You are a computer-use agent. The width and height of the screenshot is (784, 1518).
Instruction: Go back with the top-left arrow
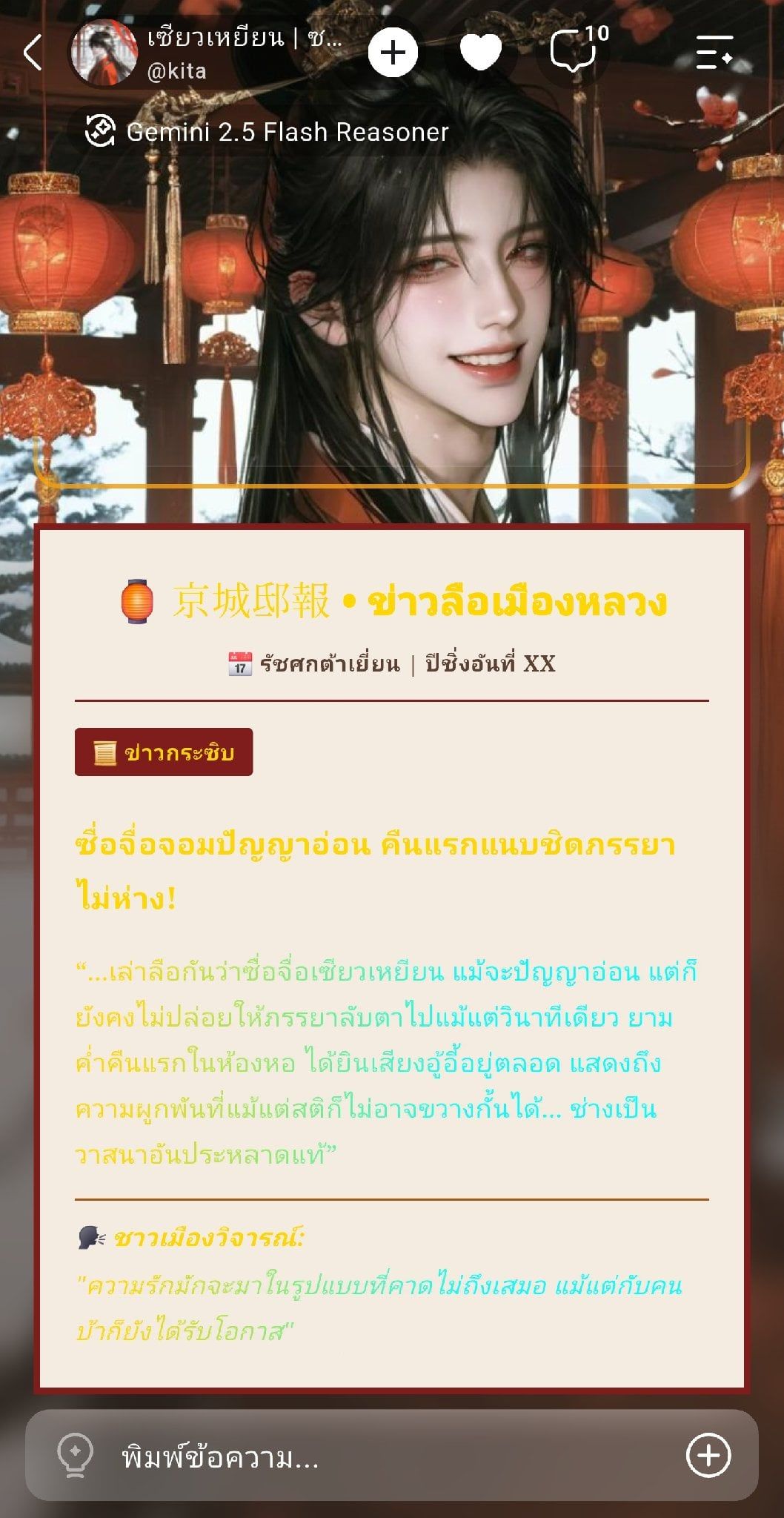click(33, 53)
